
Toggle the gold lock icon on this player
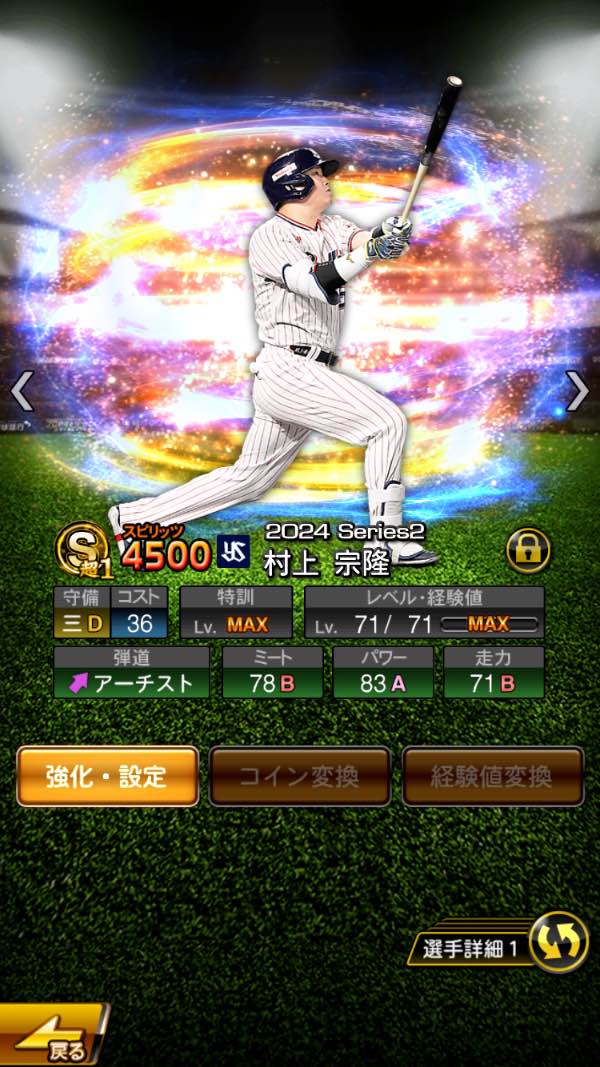click(530, 548)
